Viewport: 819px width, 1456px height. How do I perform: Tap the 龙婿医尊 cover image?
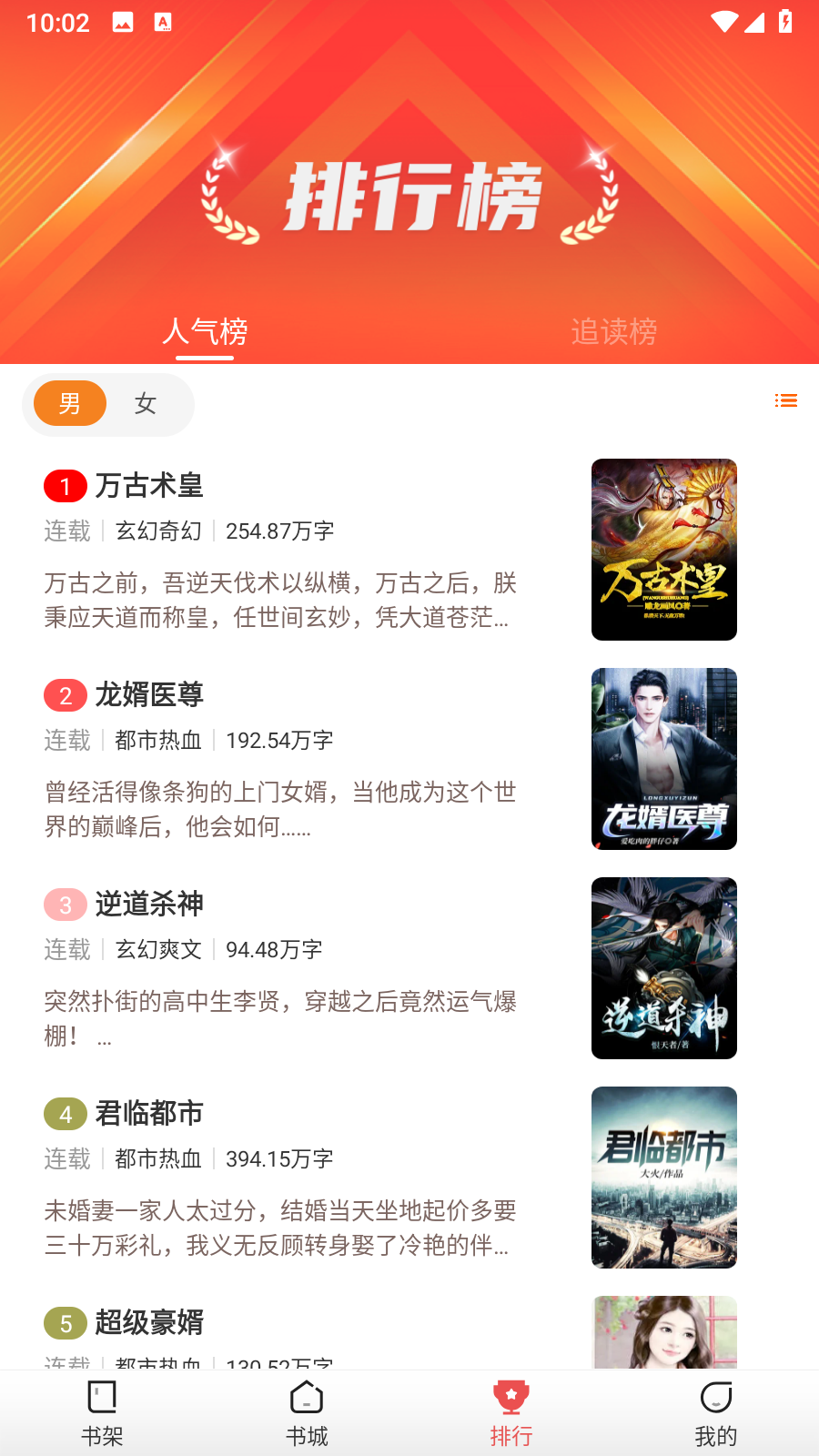[x=664, y=759]
